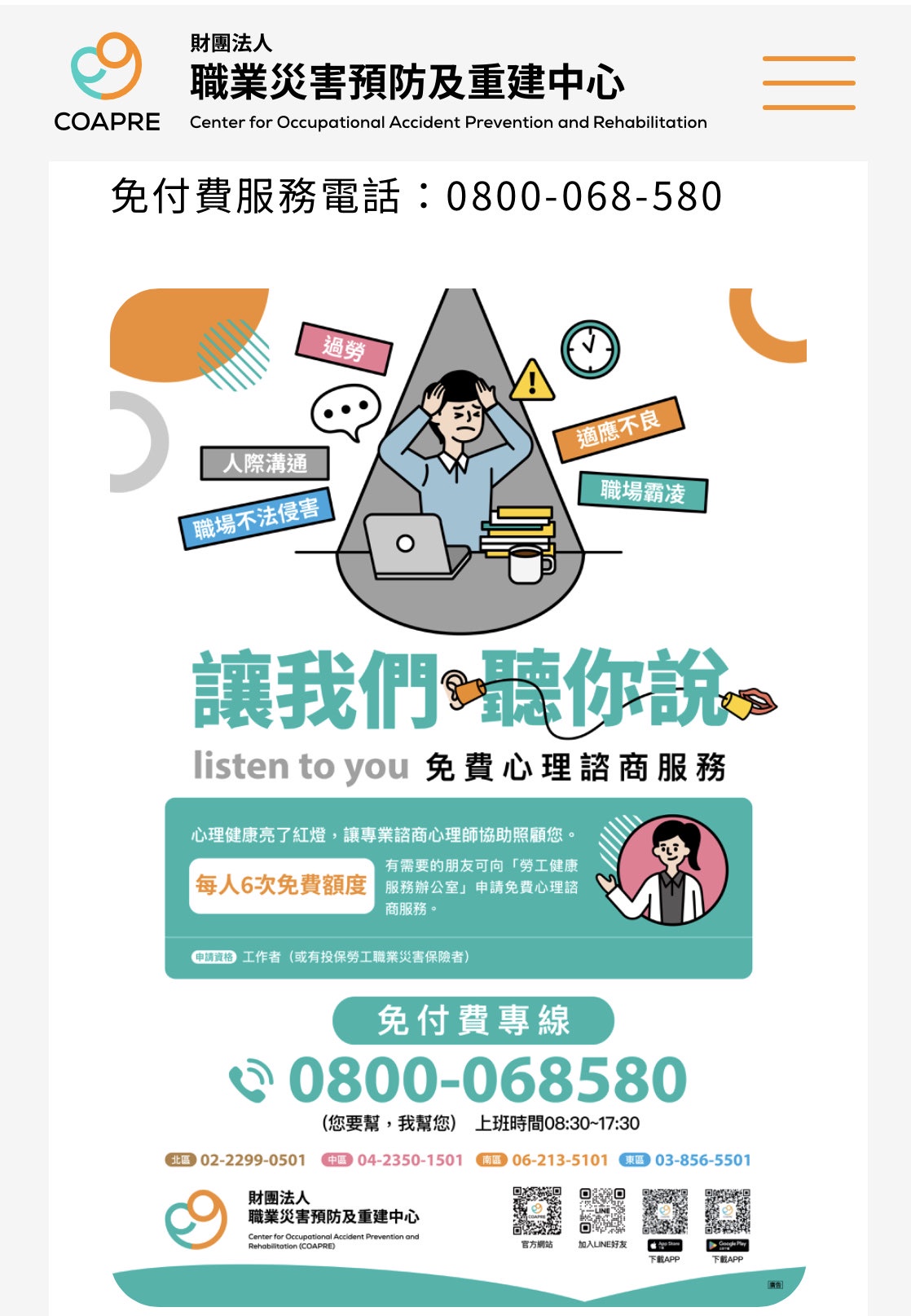Open the hamburger navigation menu
The height and width of the screenshot is (1316, 911).
tap(808, 83)
